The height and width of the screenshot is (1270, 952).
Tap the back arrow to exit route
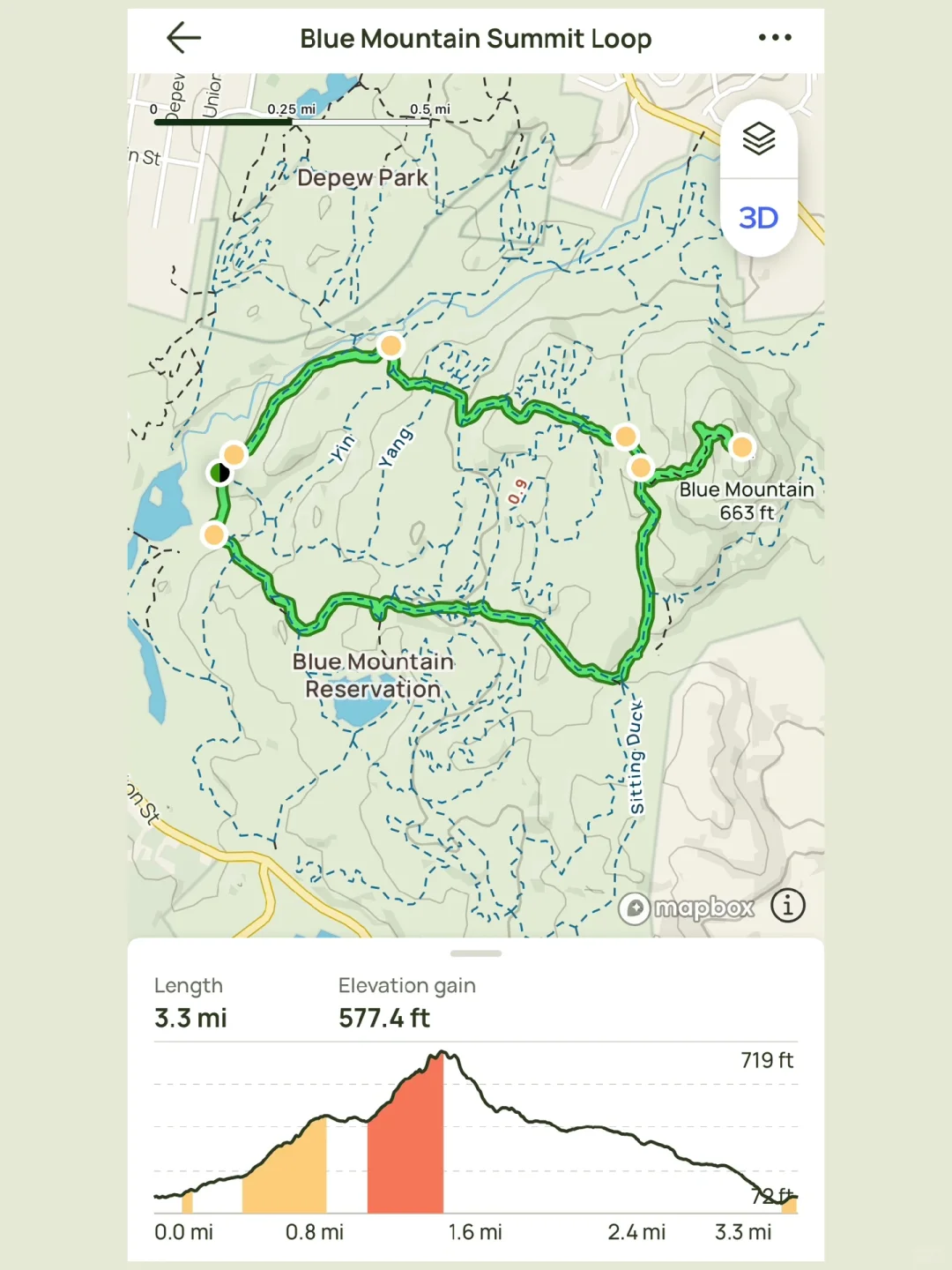182,38
